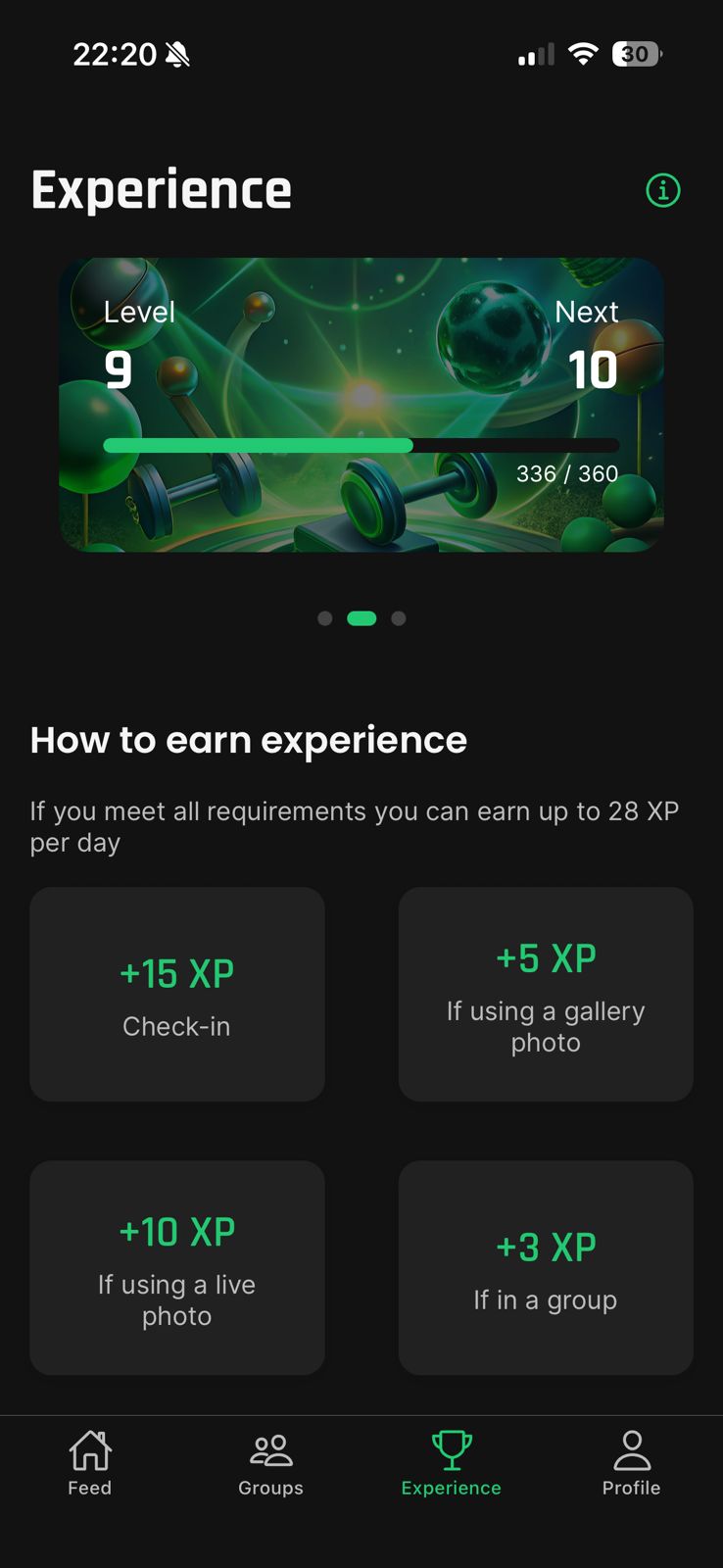Viewport: 723px width, 1568px height.
Task: Open the Groups tab
Action: click(x=270, y=1462)
